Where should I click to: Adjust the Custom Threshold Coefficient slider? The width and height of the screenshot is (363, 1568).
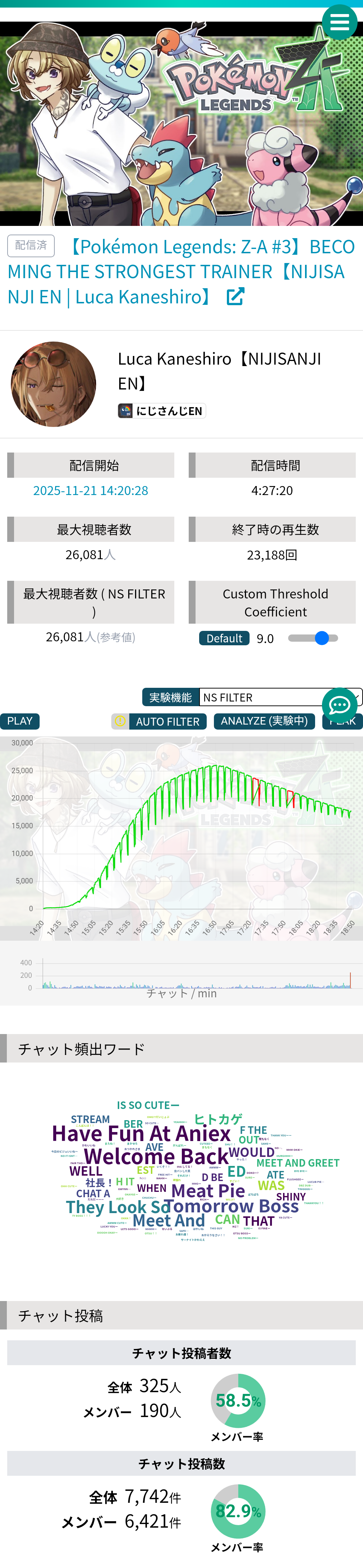tap(313, 638)
